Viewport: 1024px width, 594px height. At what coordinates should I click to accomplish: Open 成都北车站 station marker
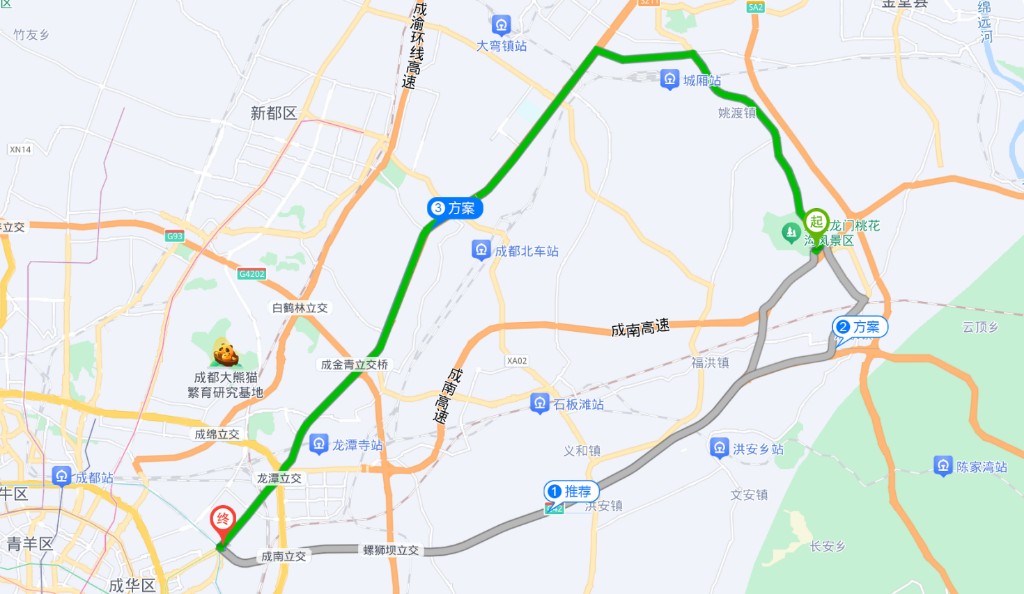tap(482, 250)
